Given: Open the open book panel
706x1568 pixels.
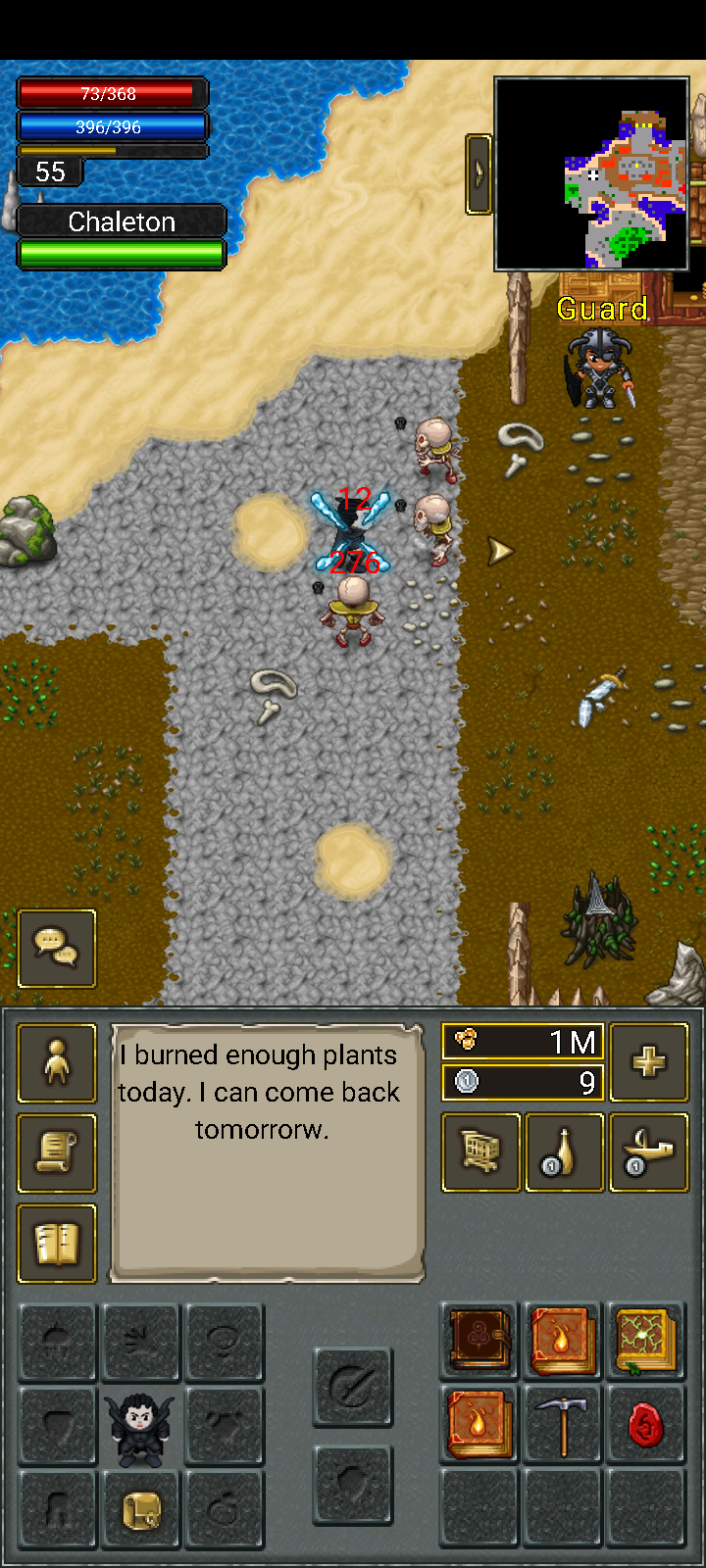Looking at the screenshot, I should [57, 1244].
